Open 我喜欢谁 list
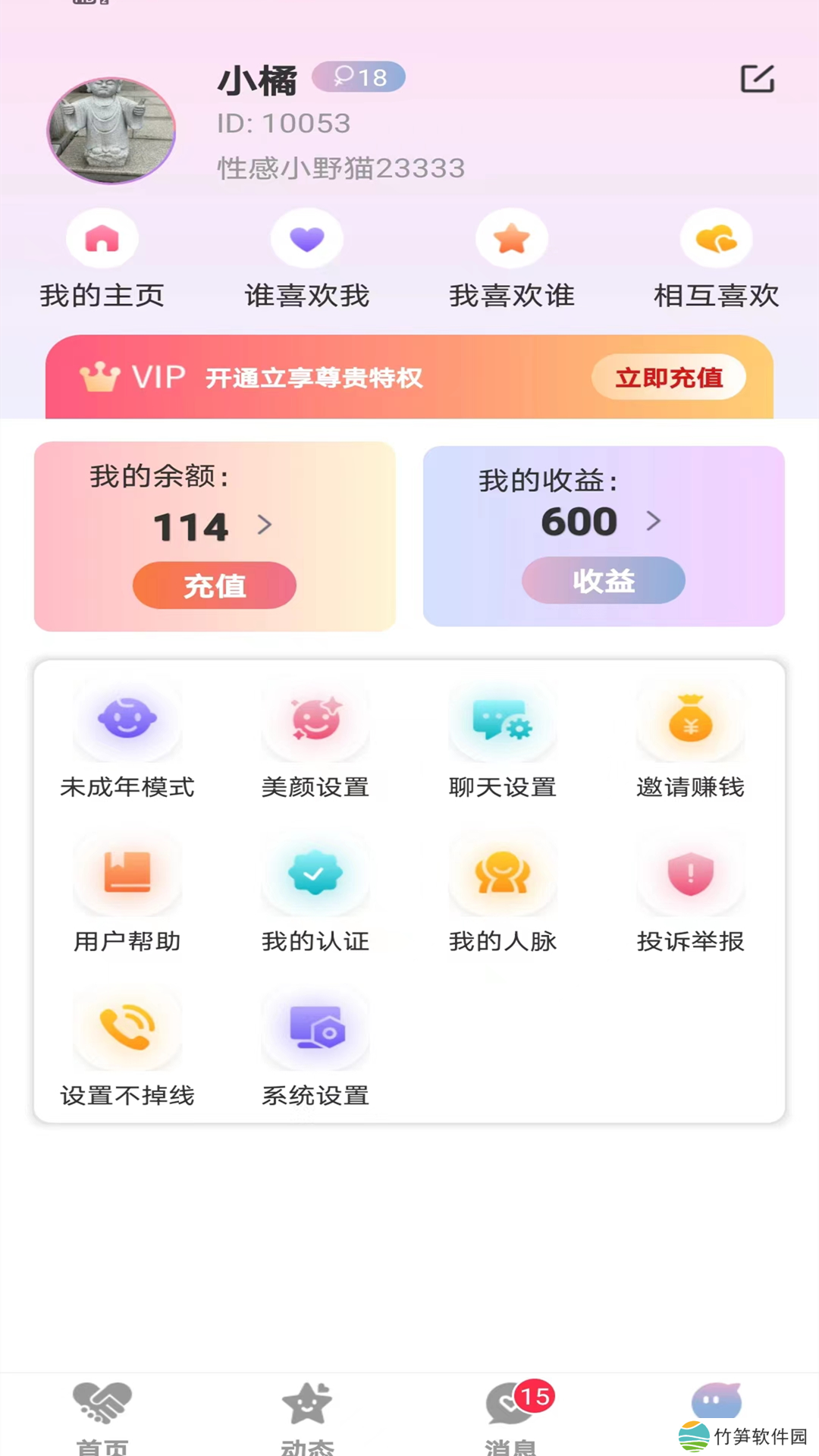 512,259
